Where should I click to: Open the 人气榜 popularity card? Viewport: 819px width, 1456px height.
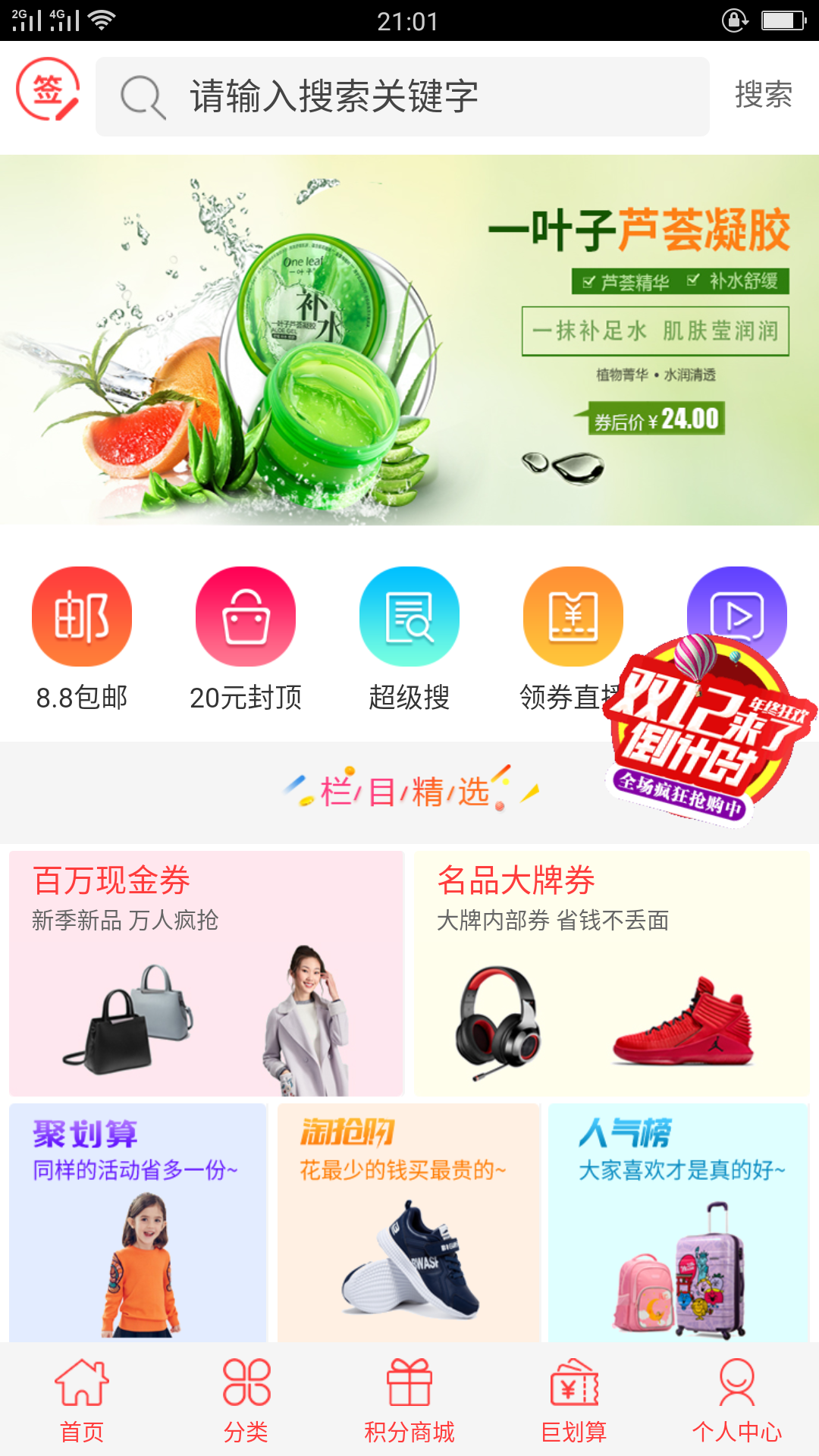[679, 1222]
